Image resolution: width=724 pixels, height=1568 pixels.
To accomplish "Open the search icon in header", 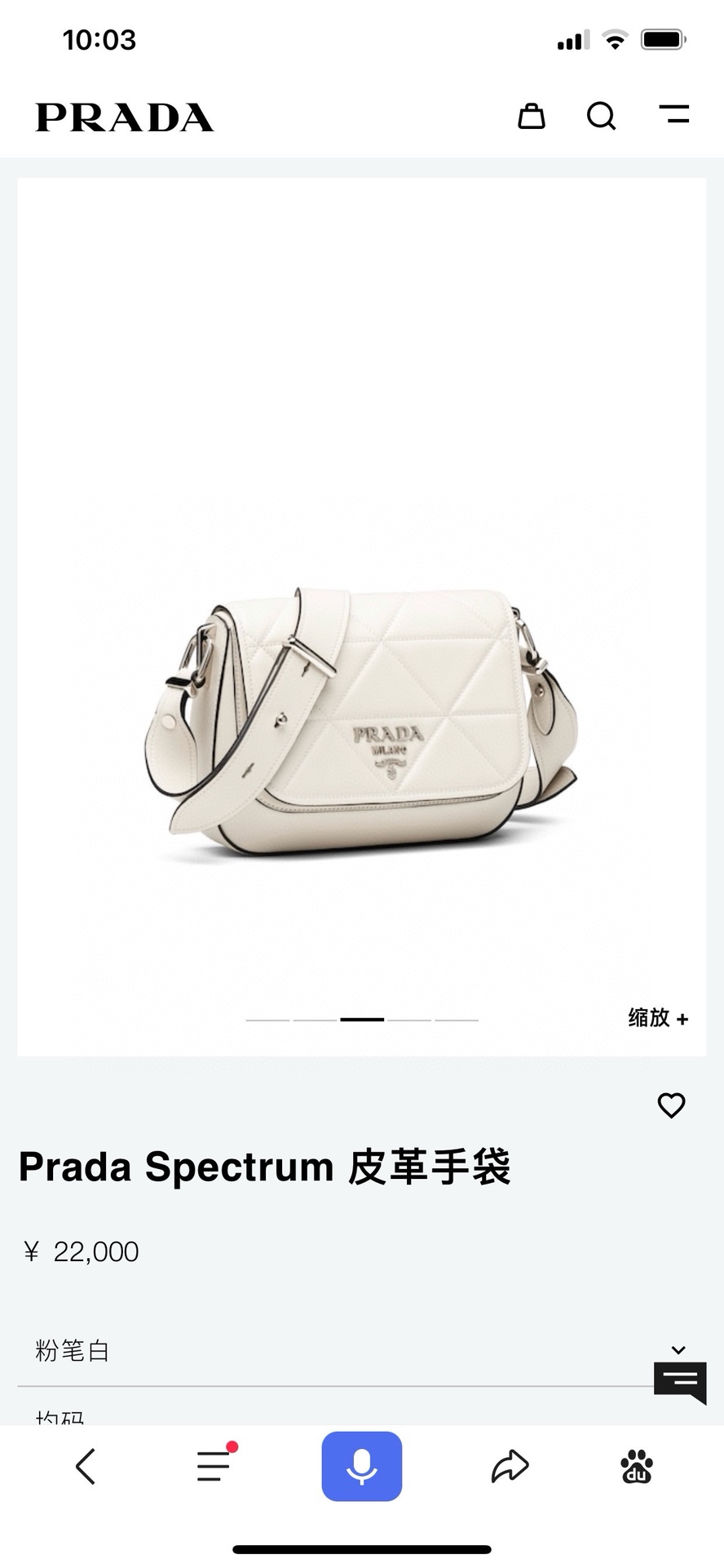I will click(601, 116).
